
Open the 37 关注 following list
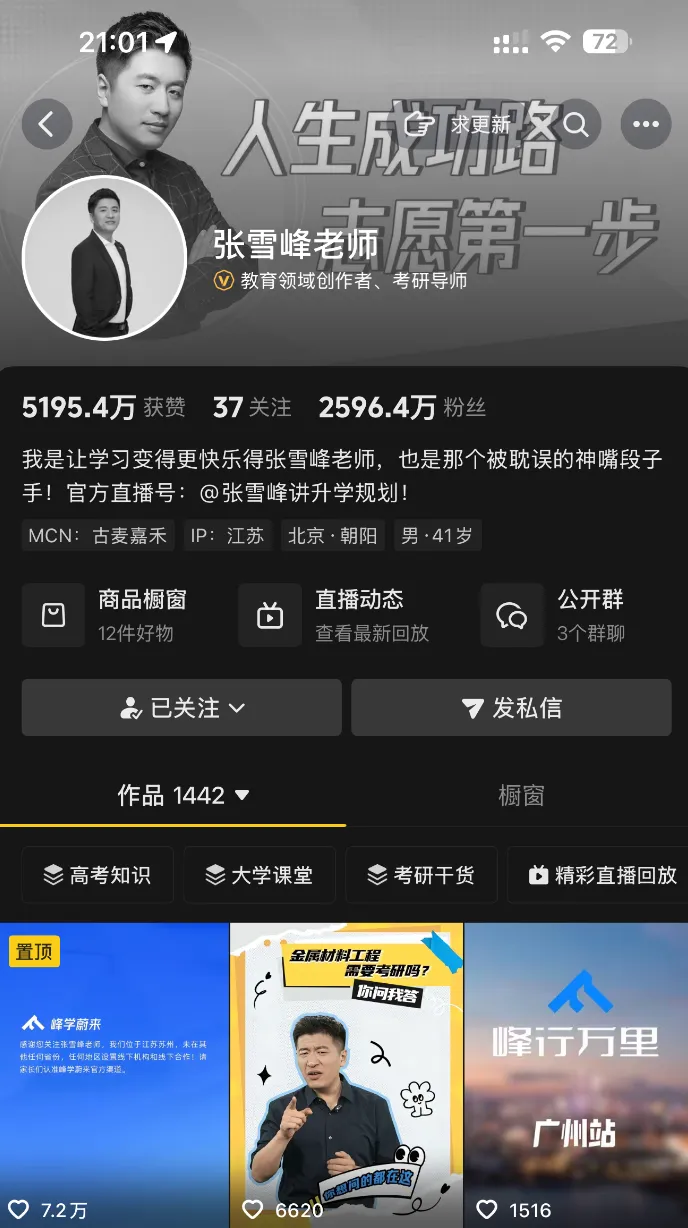point(252,407)
